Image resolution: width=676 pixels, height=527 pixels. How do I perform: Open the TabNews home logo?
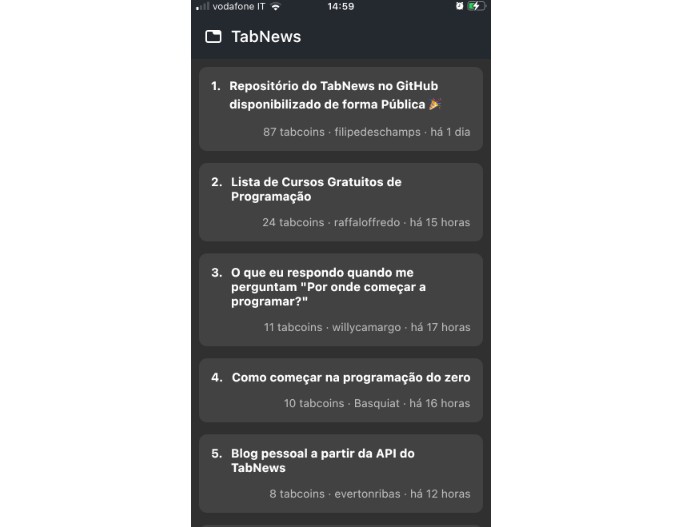[x=253, y=37]
